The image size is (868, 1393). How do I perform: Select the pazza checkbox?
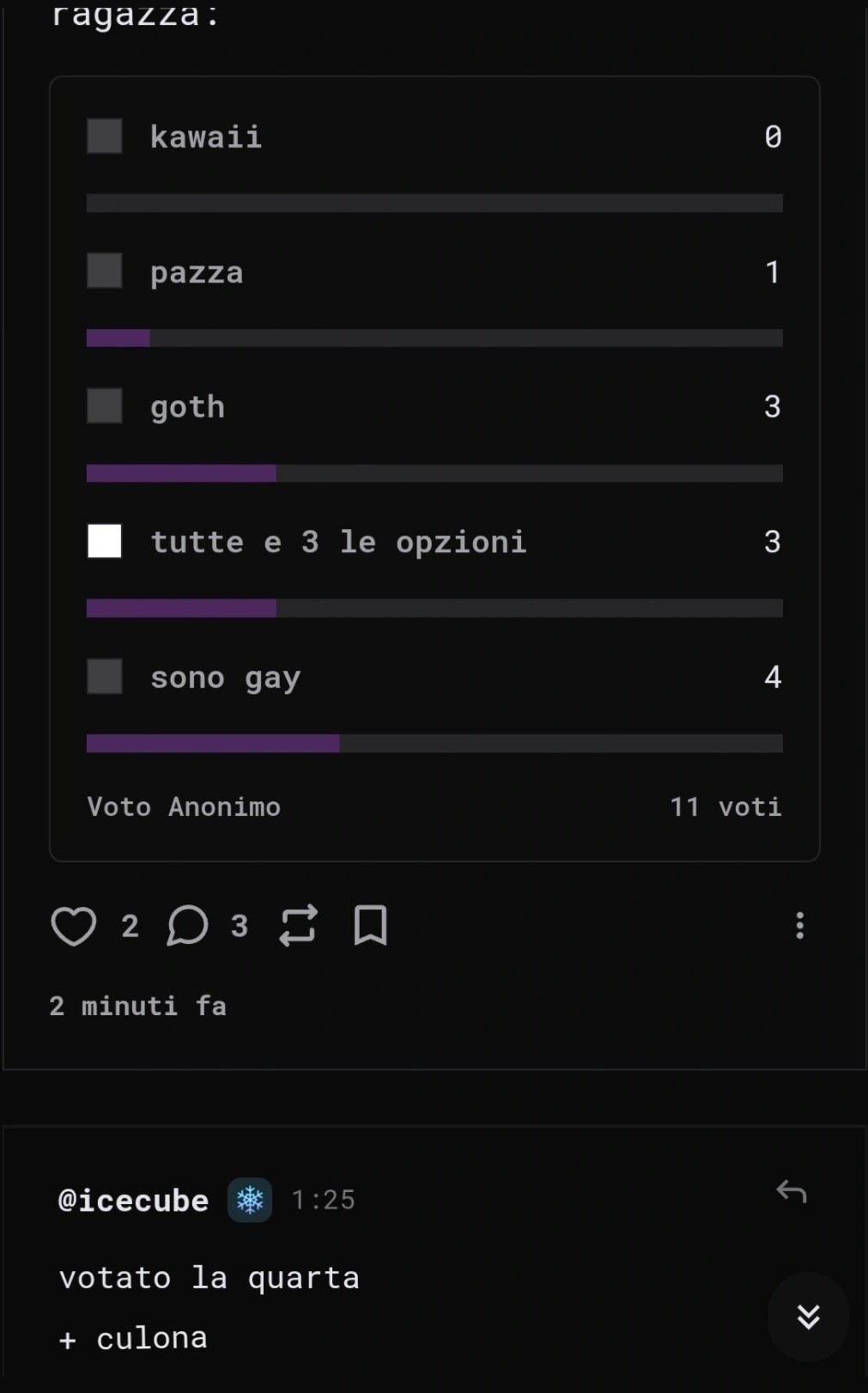[x=105, y=271]
